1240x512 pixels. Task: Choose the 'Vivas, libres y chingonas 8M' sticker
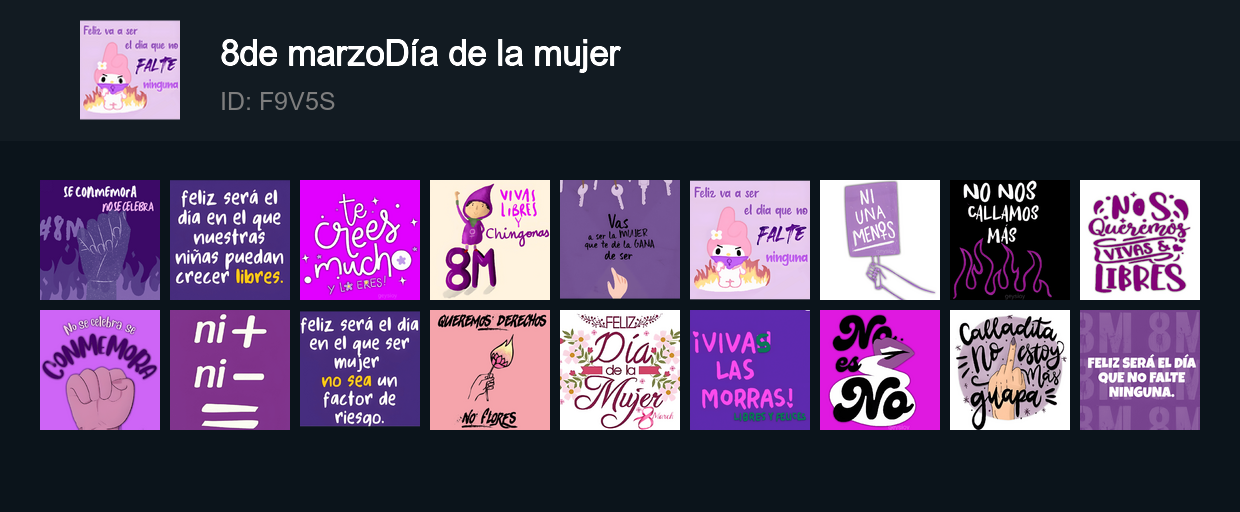click(x=490, y=240)
